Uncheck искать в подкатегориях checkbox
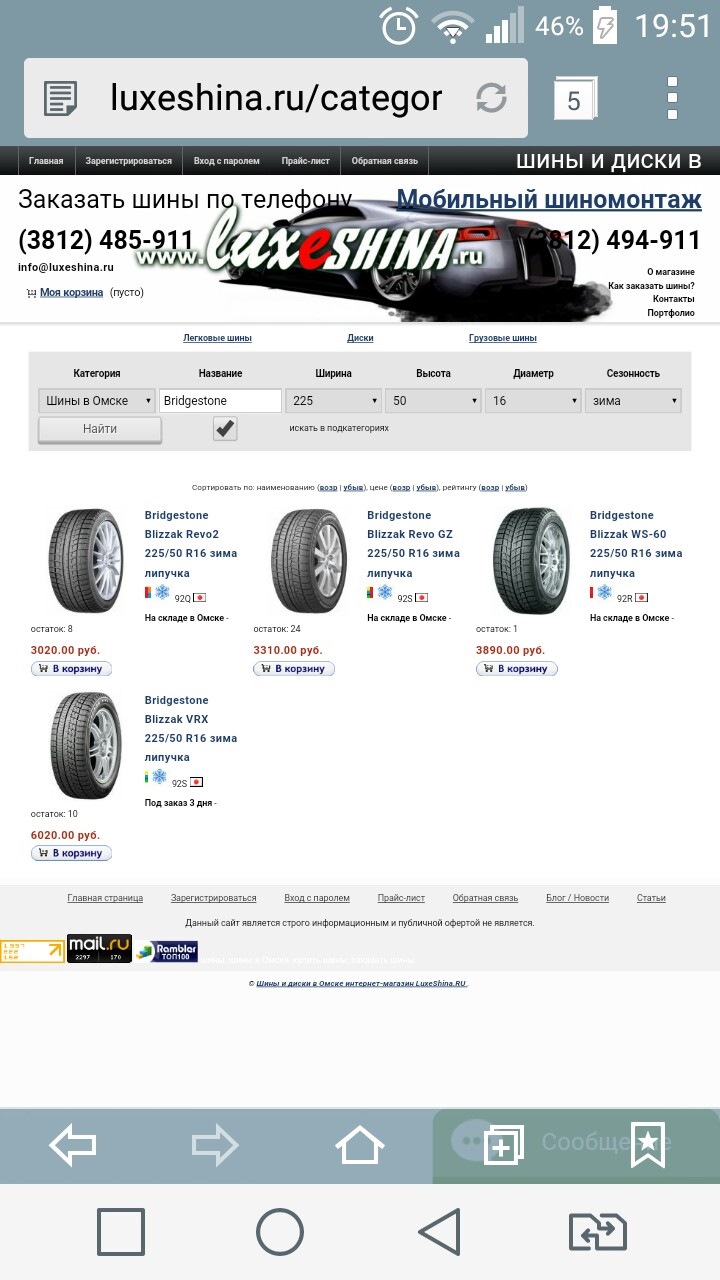 pyautogui.click(x=225, y=429)
